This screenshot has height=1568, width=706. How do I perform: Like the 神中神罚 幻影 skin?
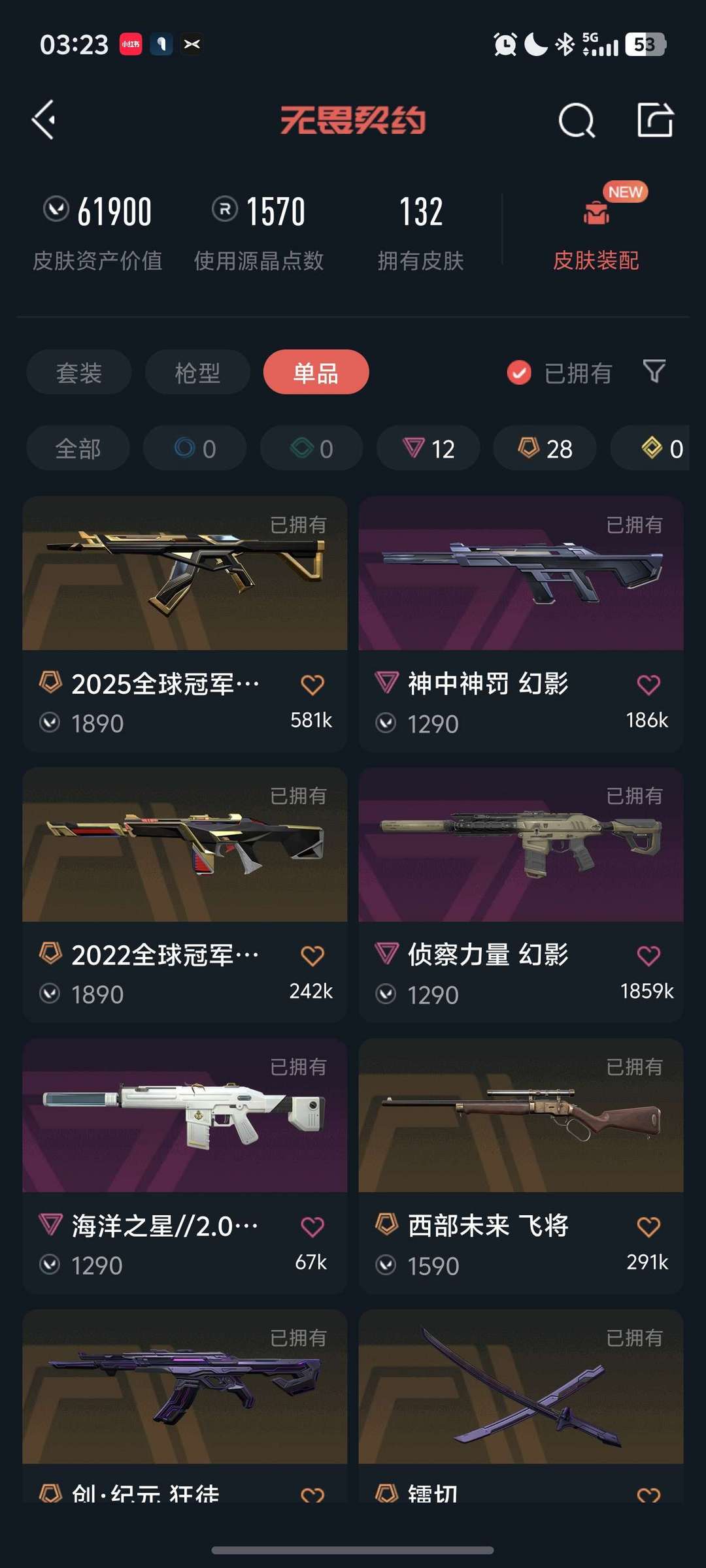(648, 685)
